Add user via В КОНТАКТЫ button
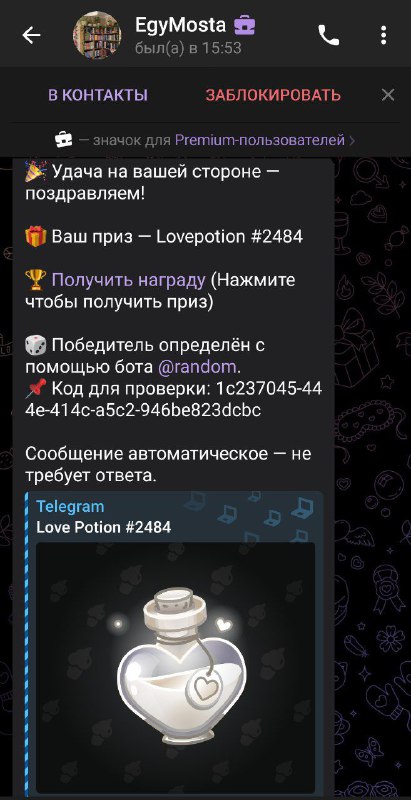 click(98, 95)
